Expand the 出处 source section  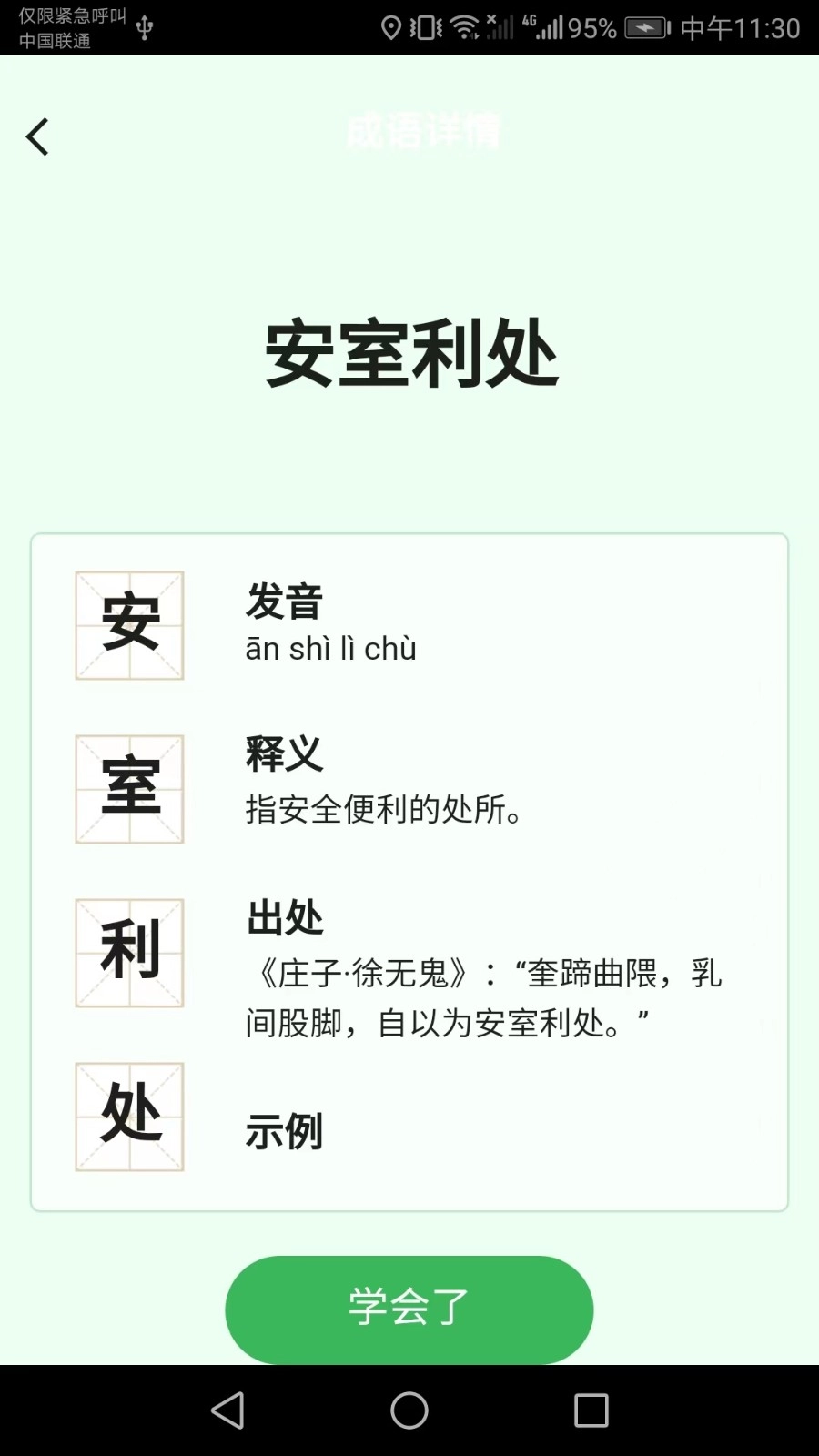[285, 919]
